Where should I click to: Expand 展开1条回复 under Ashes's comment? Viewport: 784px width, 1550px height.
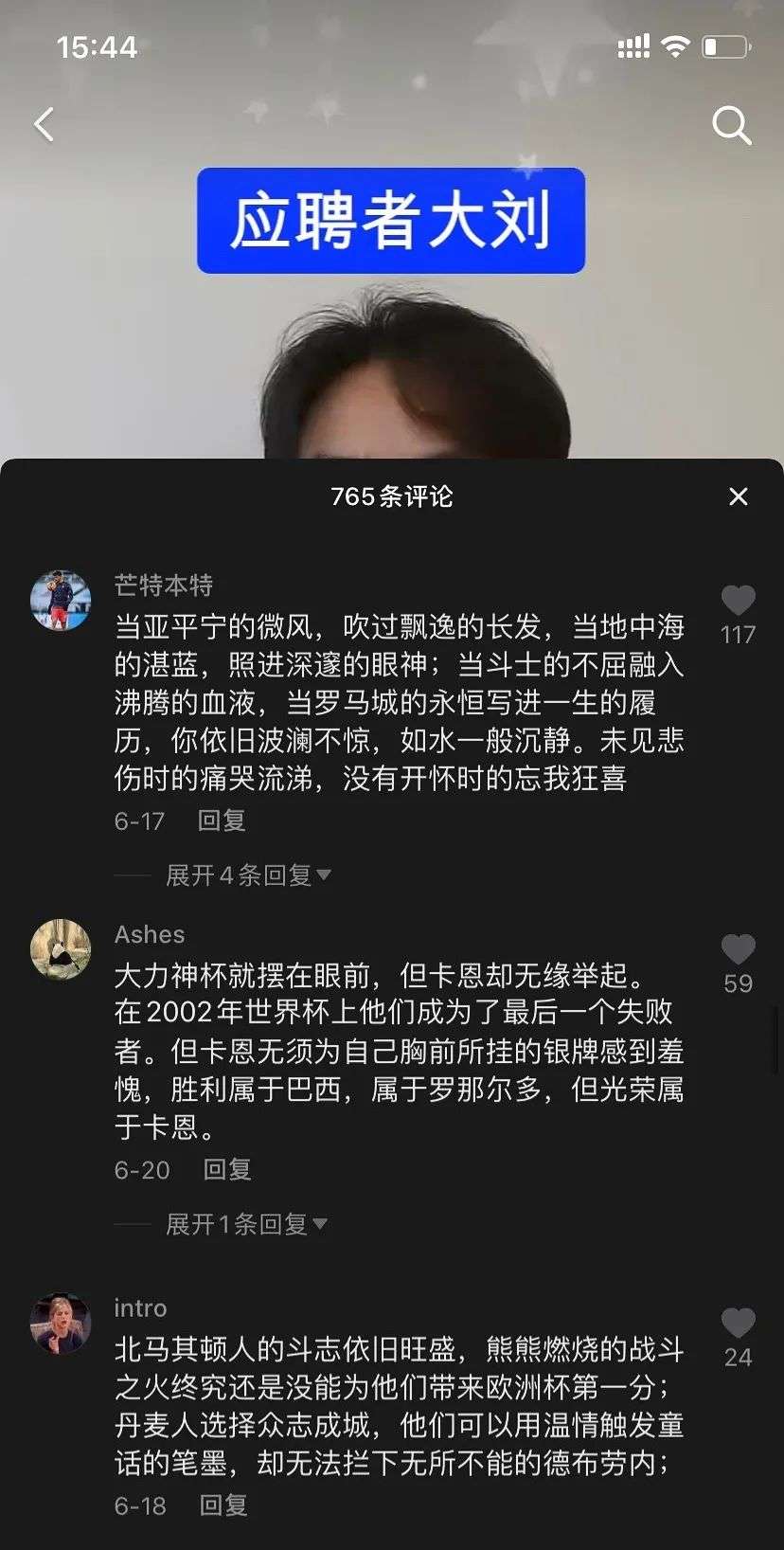point(246,1224)
